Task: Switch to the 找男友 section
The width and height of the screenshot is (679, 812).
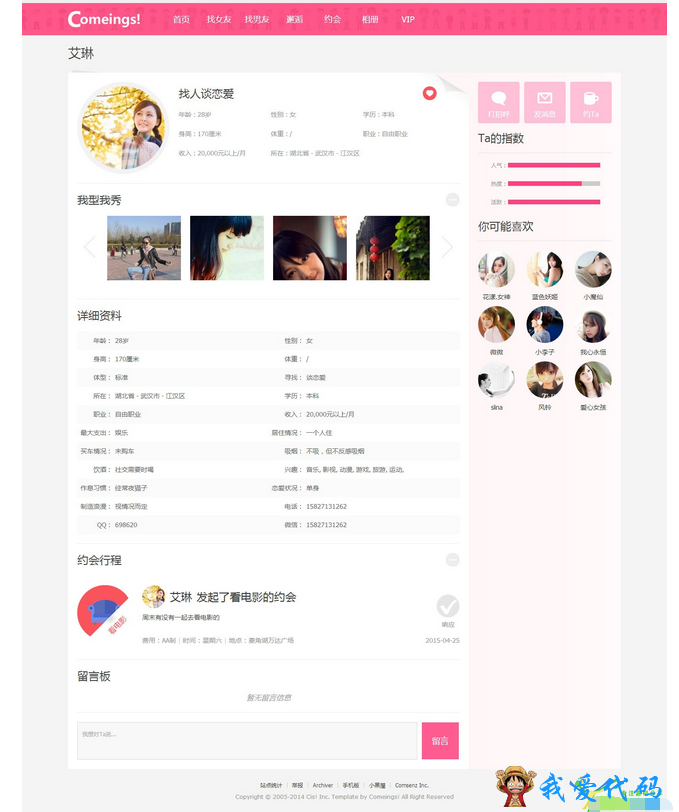Action: (x=257, y=19)
